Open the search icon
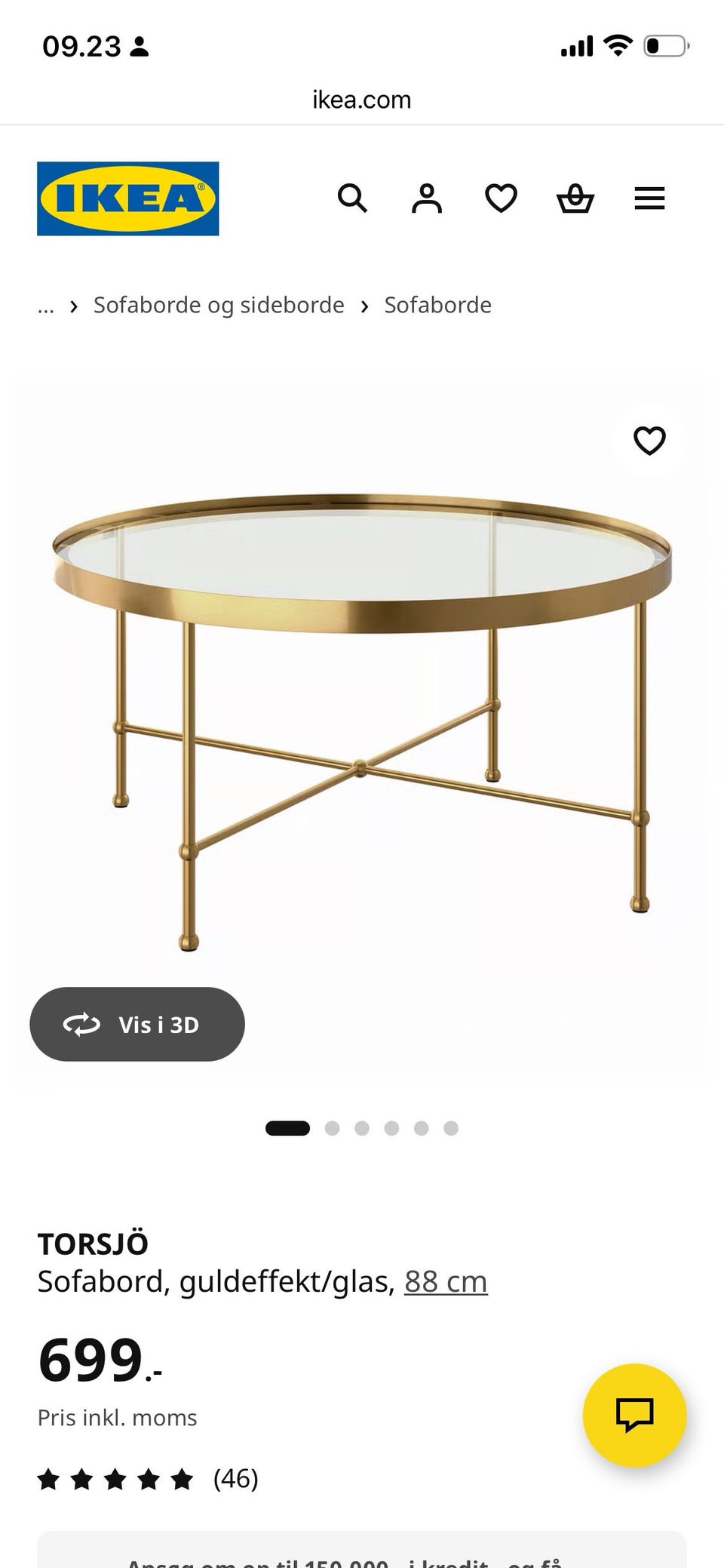 (352, 198)
